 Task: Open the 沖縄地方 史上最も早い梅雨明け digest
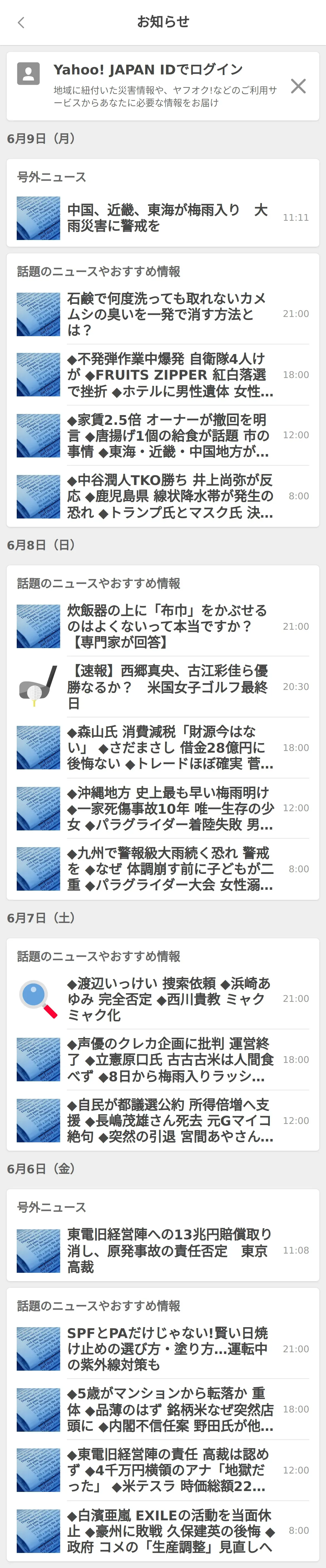click(163, 808)
